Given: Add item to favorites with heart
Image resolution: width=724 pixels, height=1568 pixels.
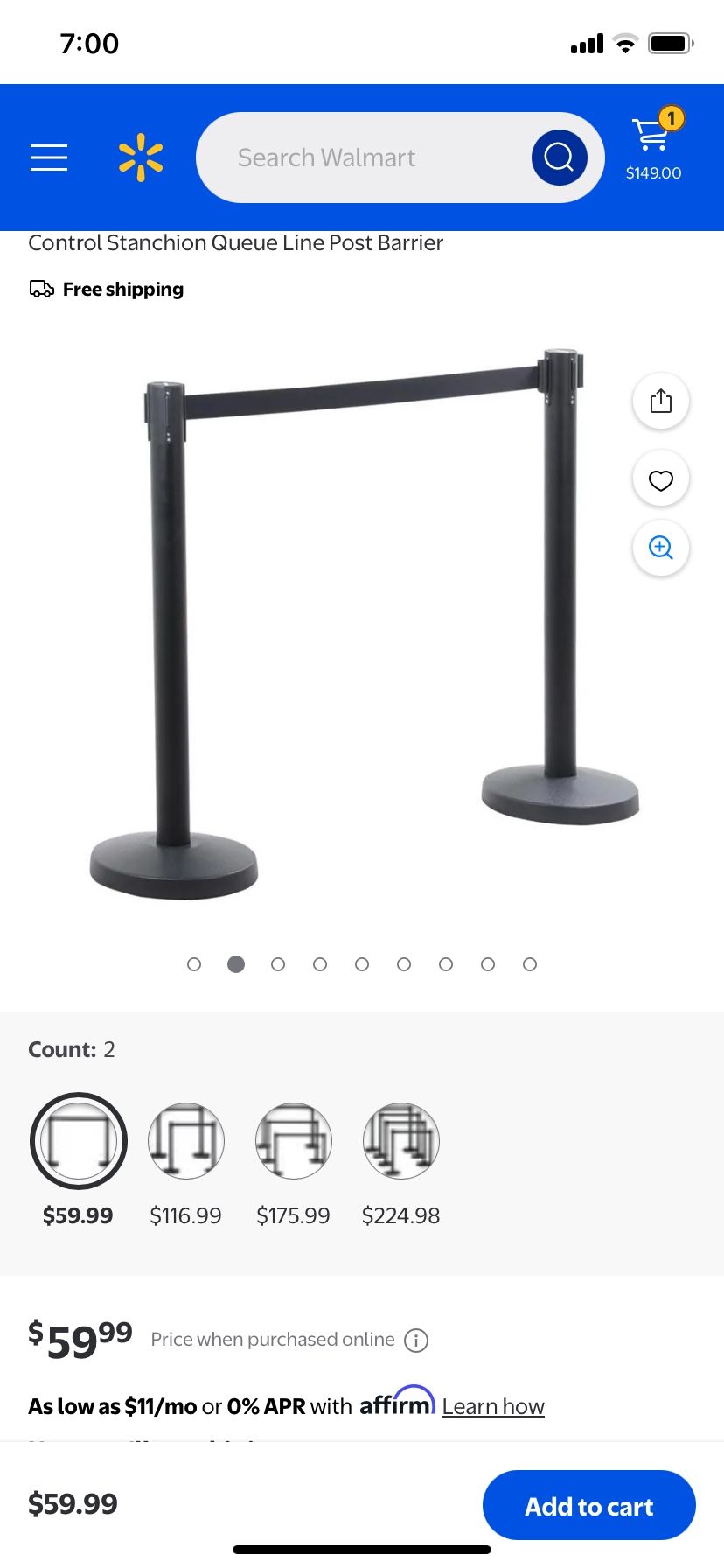Looking at the screenshot, I should coord(661,479).
